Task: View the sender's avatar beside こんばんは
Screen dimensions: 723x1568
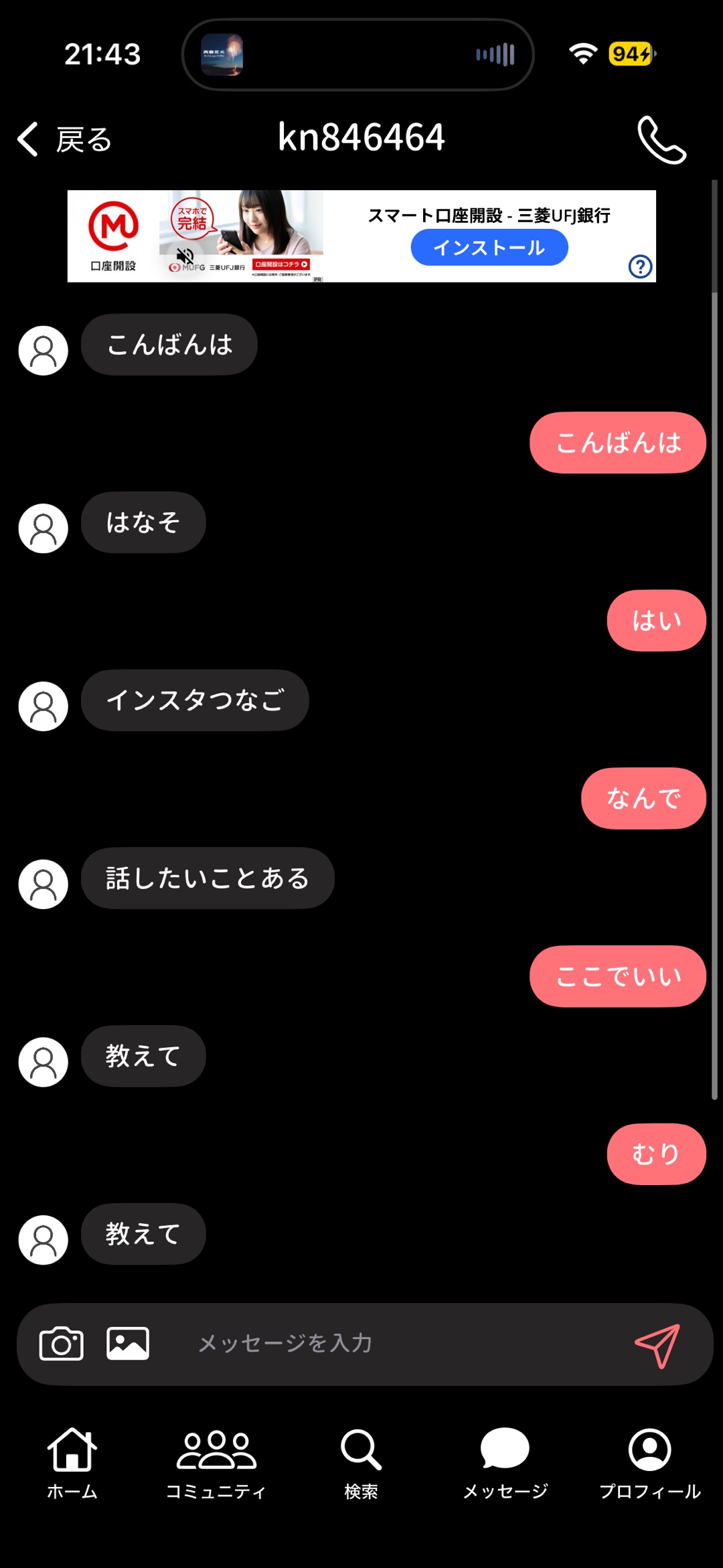Action: tap(44, 351)
